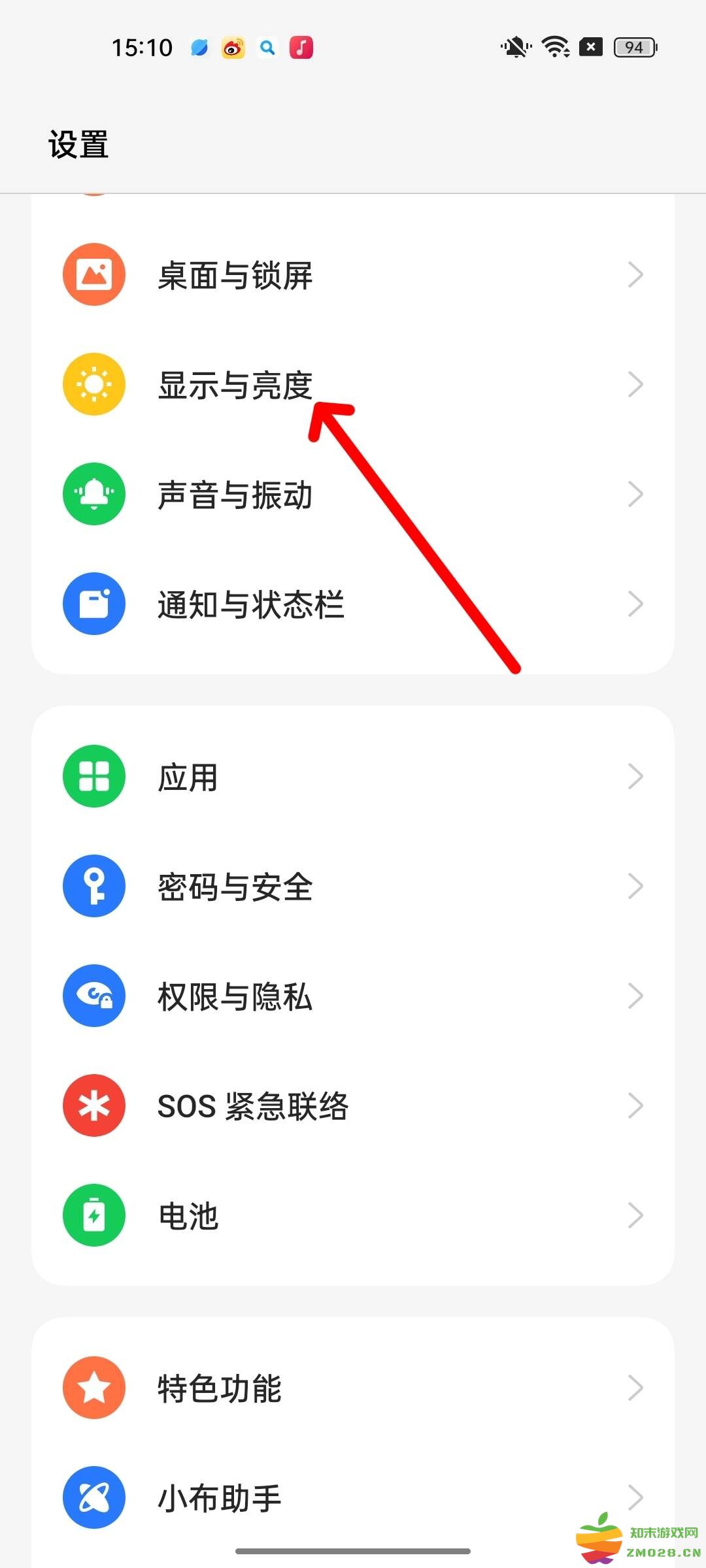706x1568 pixels.
Task: Click the wallpaper icon for 桌面与锁屏
Action: pos(93,275)
